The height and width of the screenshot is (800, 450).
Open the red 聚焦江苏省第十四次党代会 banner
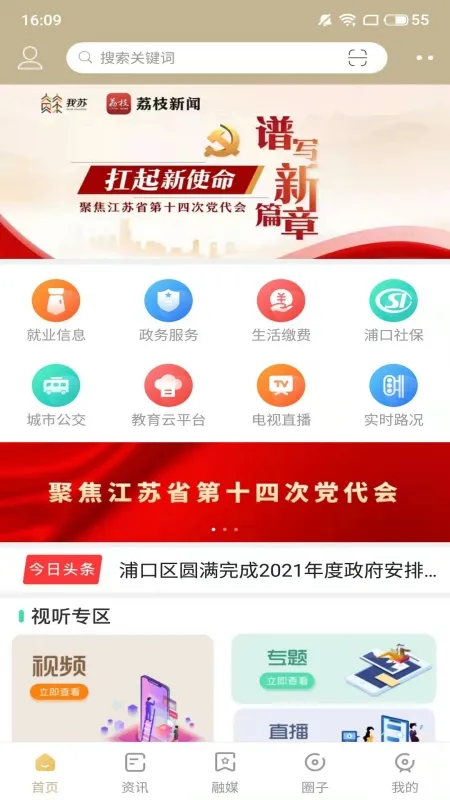tap(225, 492)
